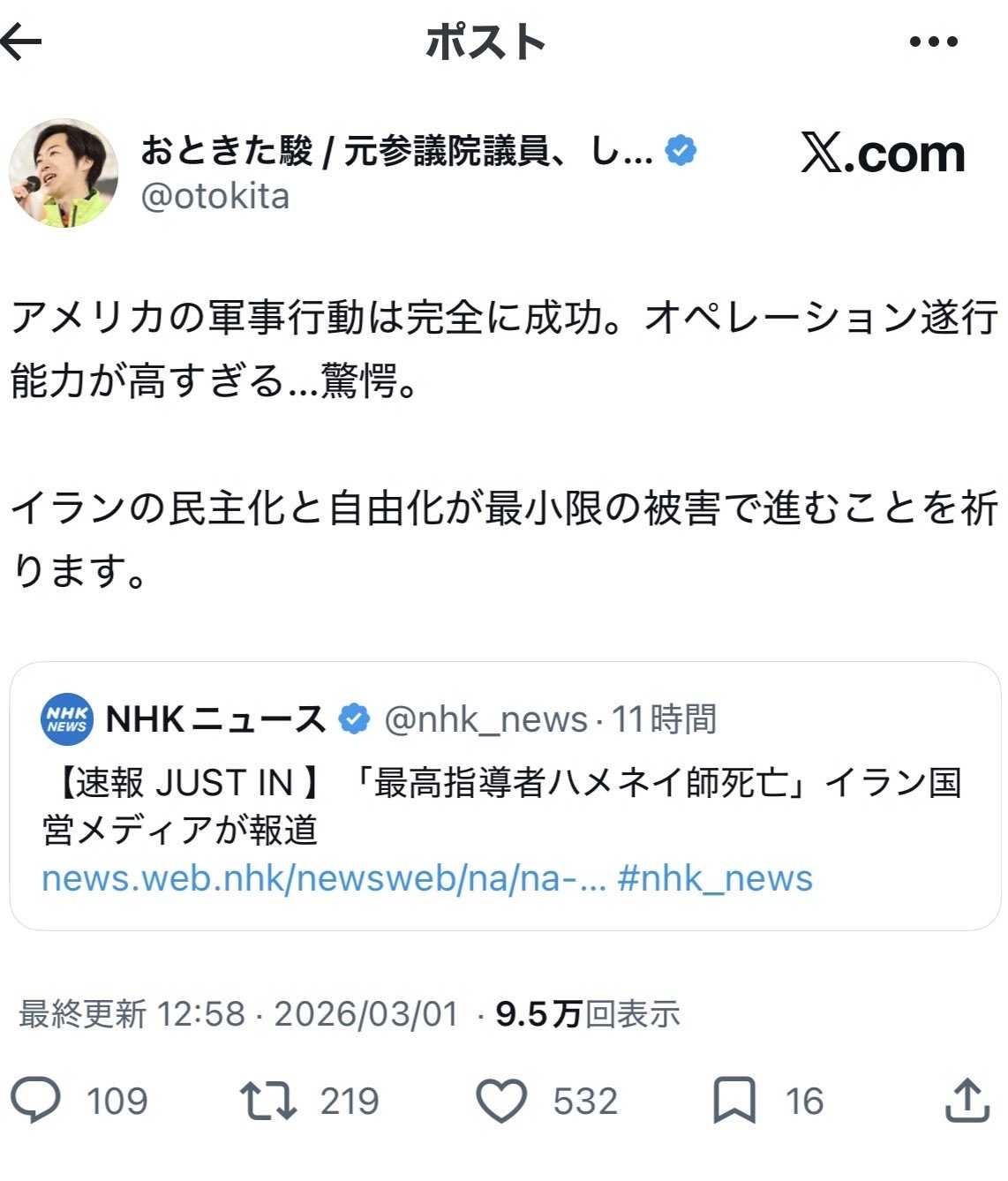Share this post

966,1101
